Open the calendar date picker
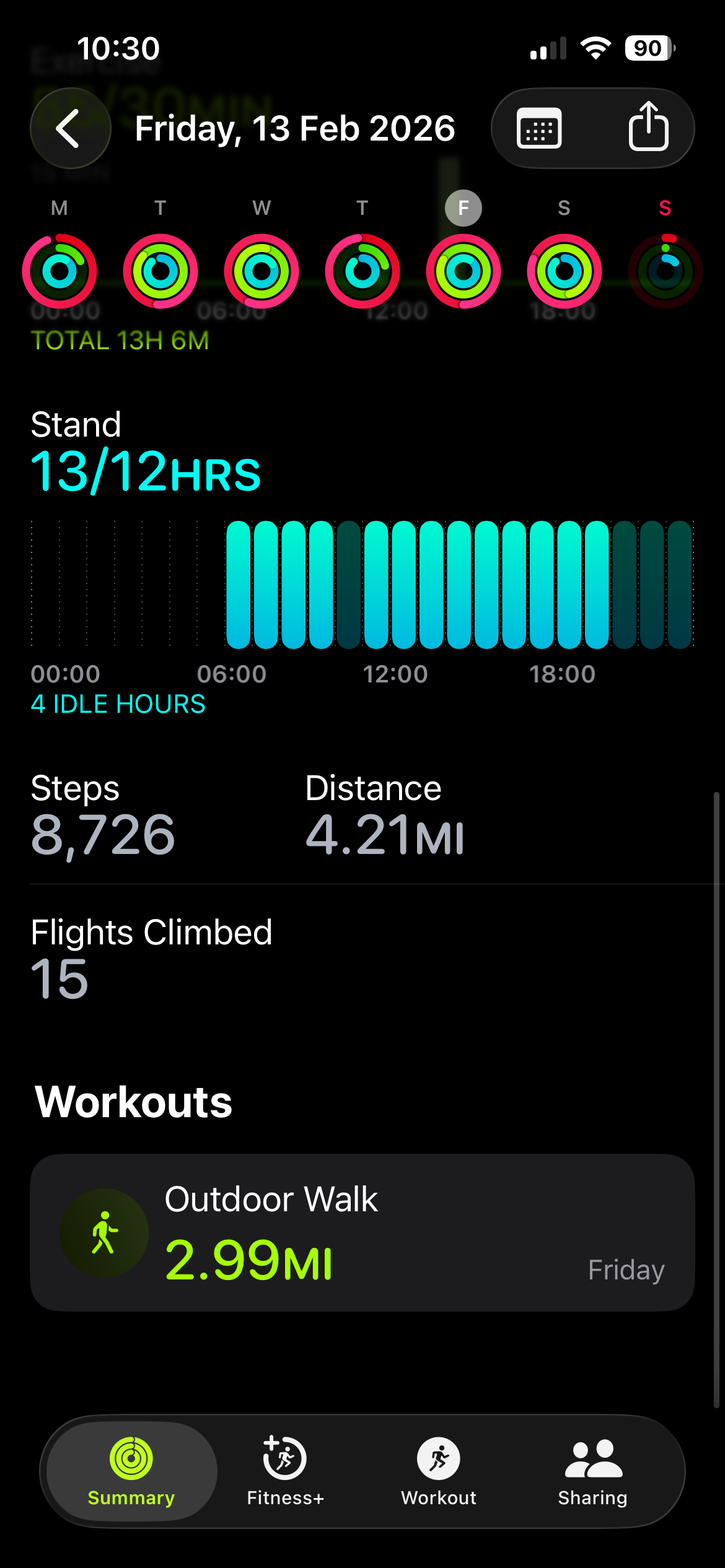Viewport: 725px width, 1568px height. pos(539,128)
